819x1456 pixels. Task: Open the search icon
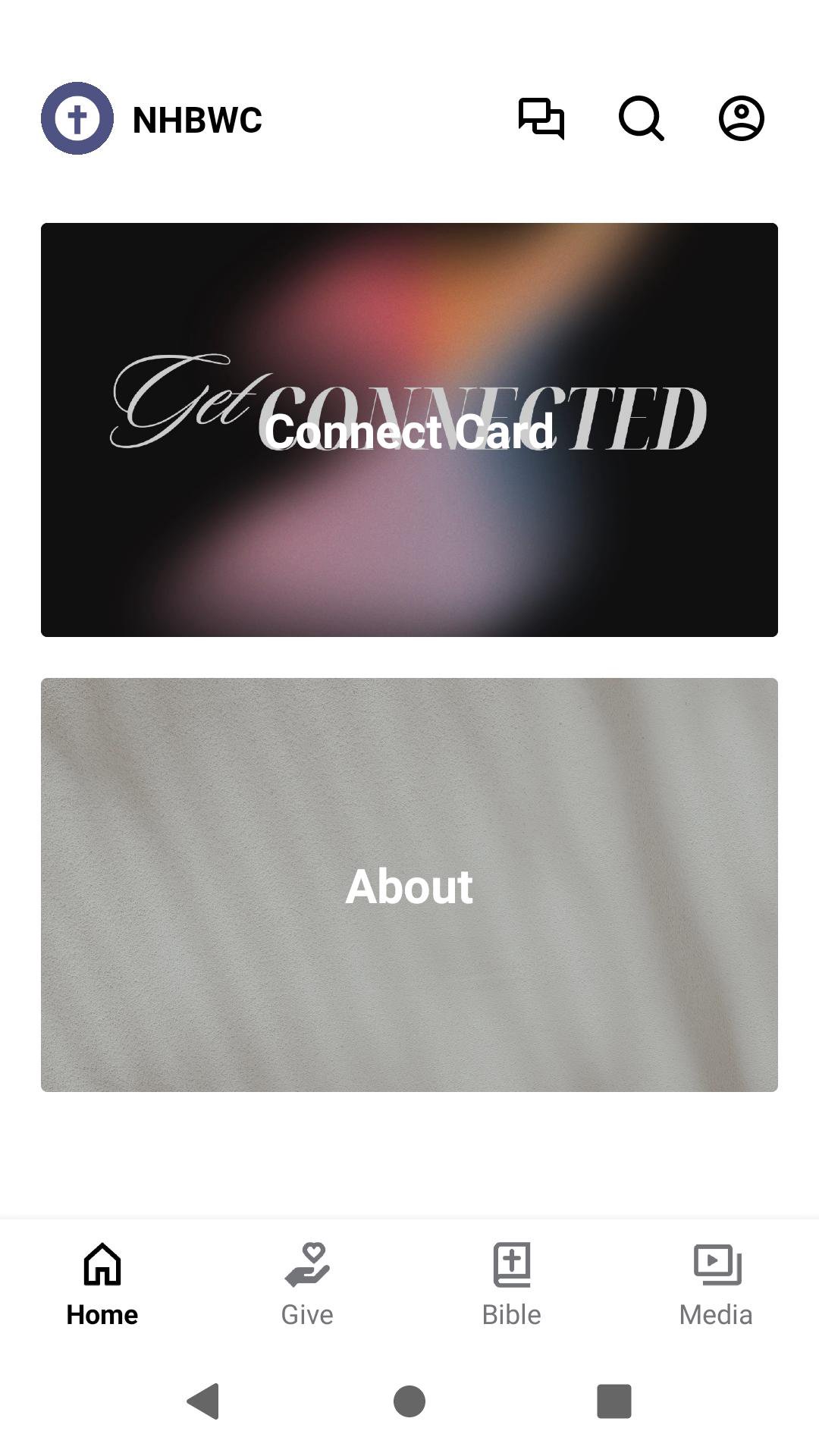point(642,119)
